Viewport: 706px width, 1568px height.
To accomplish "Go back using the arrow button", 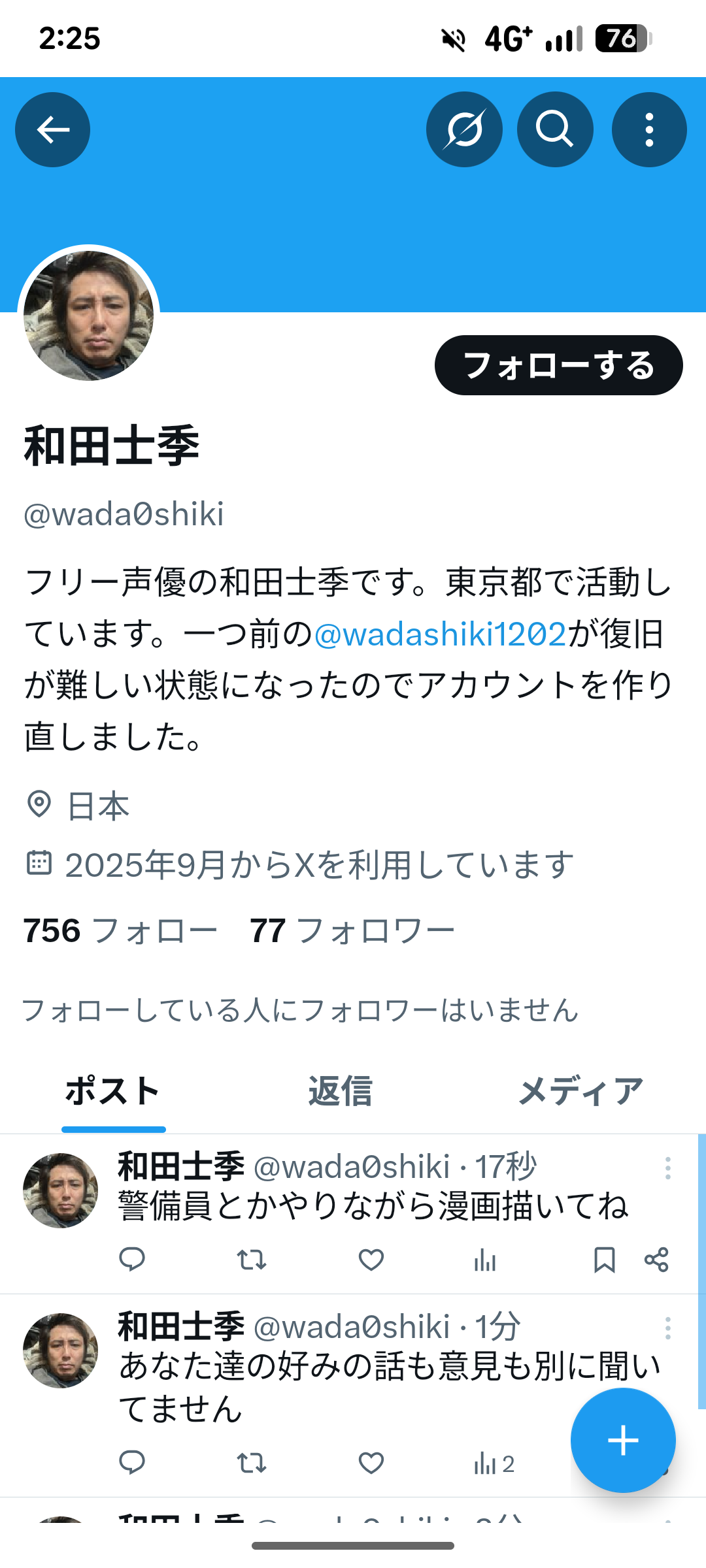I will pyautogui.click(x=52, y=129).
